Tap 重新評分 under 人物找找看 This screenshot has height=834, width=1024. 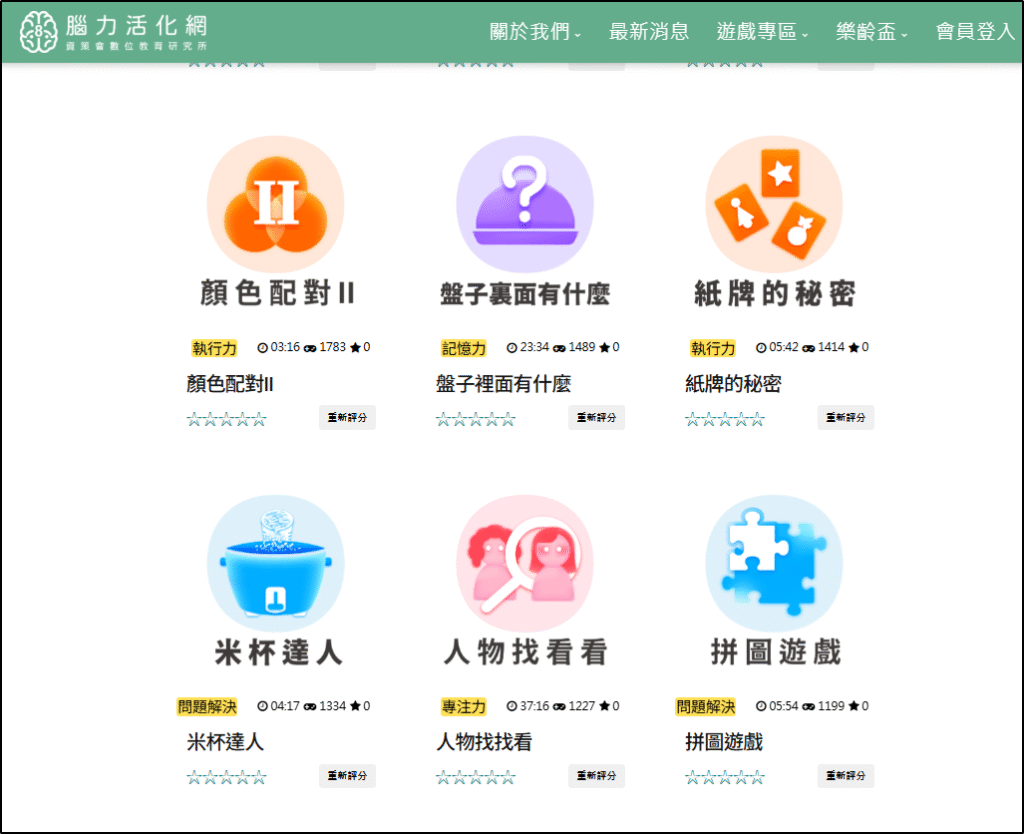tap(596, 776)
